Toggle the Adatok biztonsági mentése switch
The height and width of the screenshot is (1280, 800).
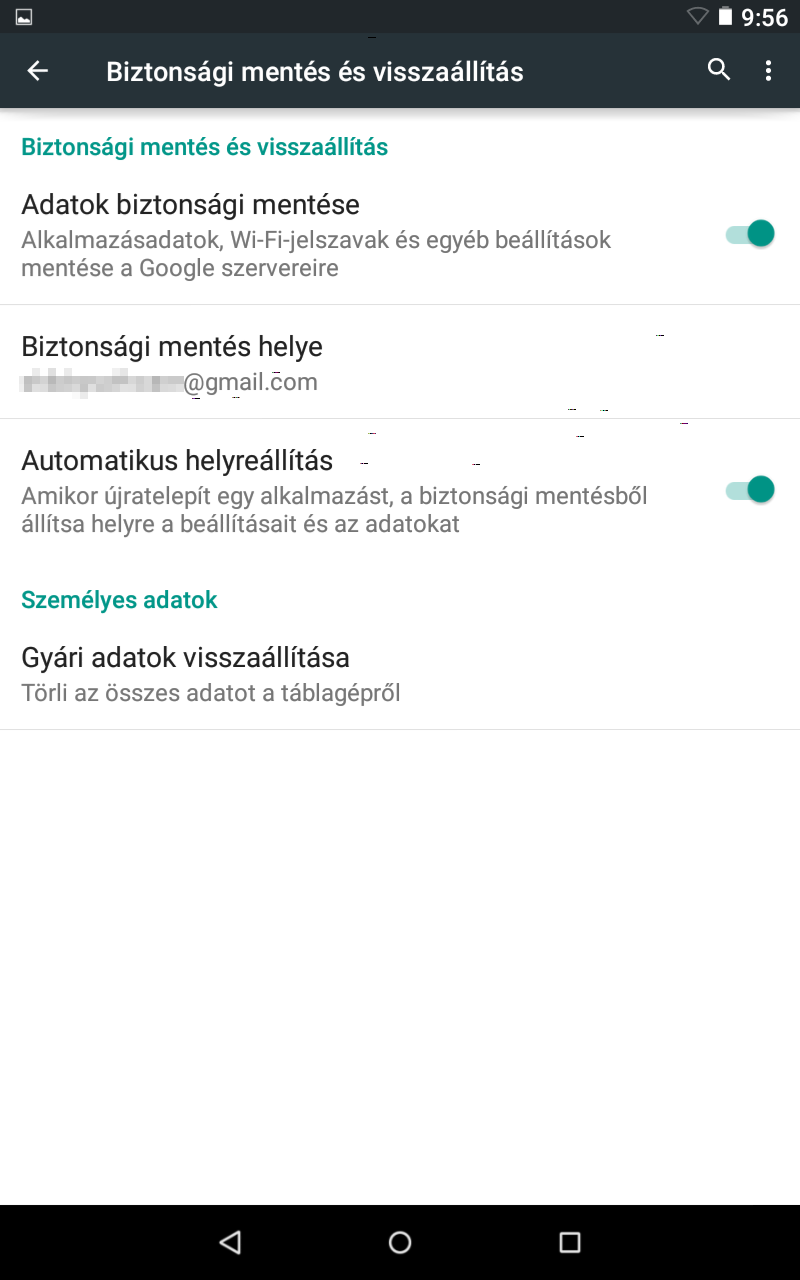pyautogui.click(x=750, y=234)
